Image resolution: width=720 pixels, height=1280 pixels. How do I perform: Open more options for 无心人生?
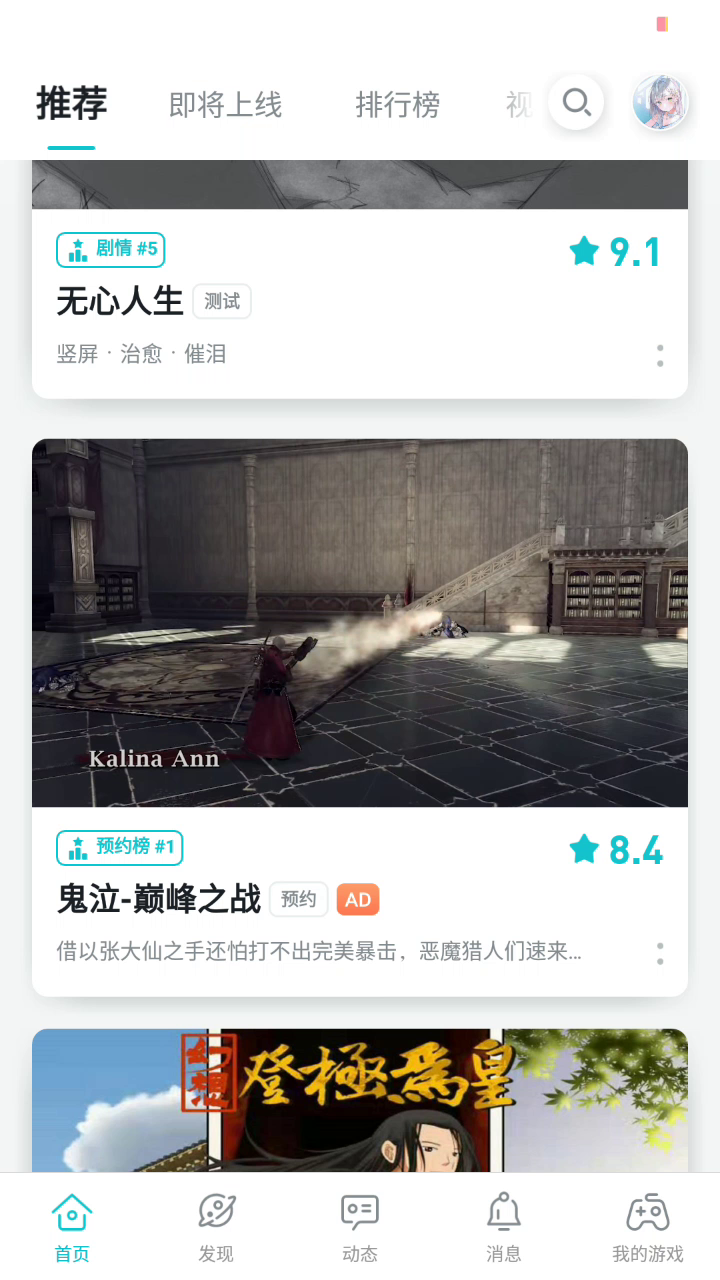click(x=660, y=355)
